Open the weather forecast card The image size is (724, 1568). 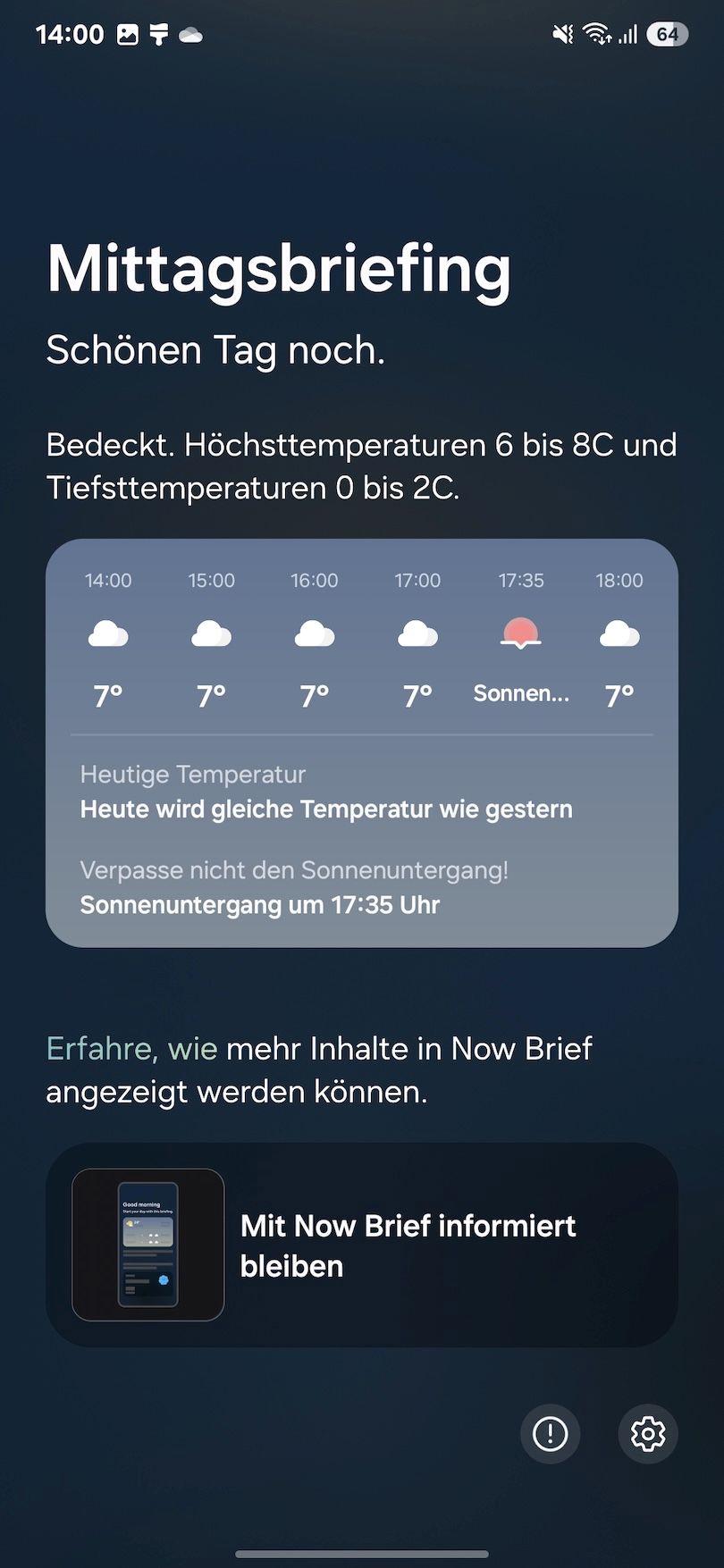361,742
